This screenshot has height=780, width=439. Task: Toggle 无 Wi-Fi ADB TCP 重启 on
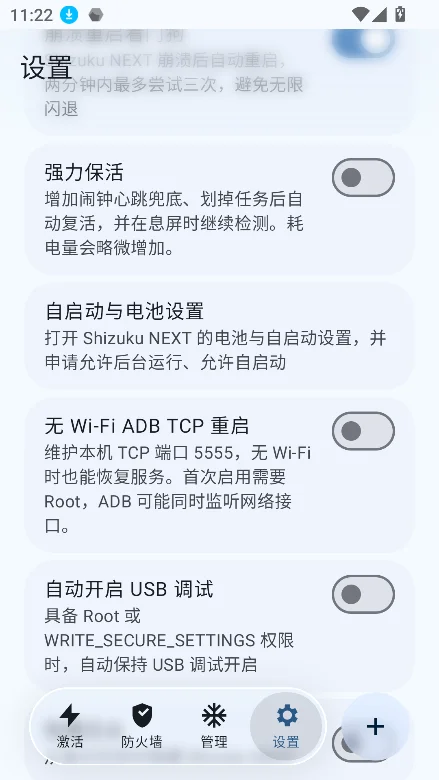[363, 431]
